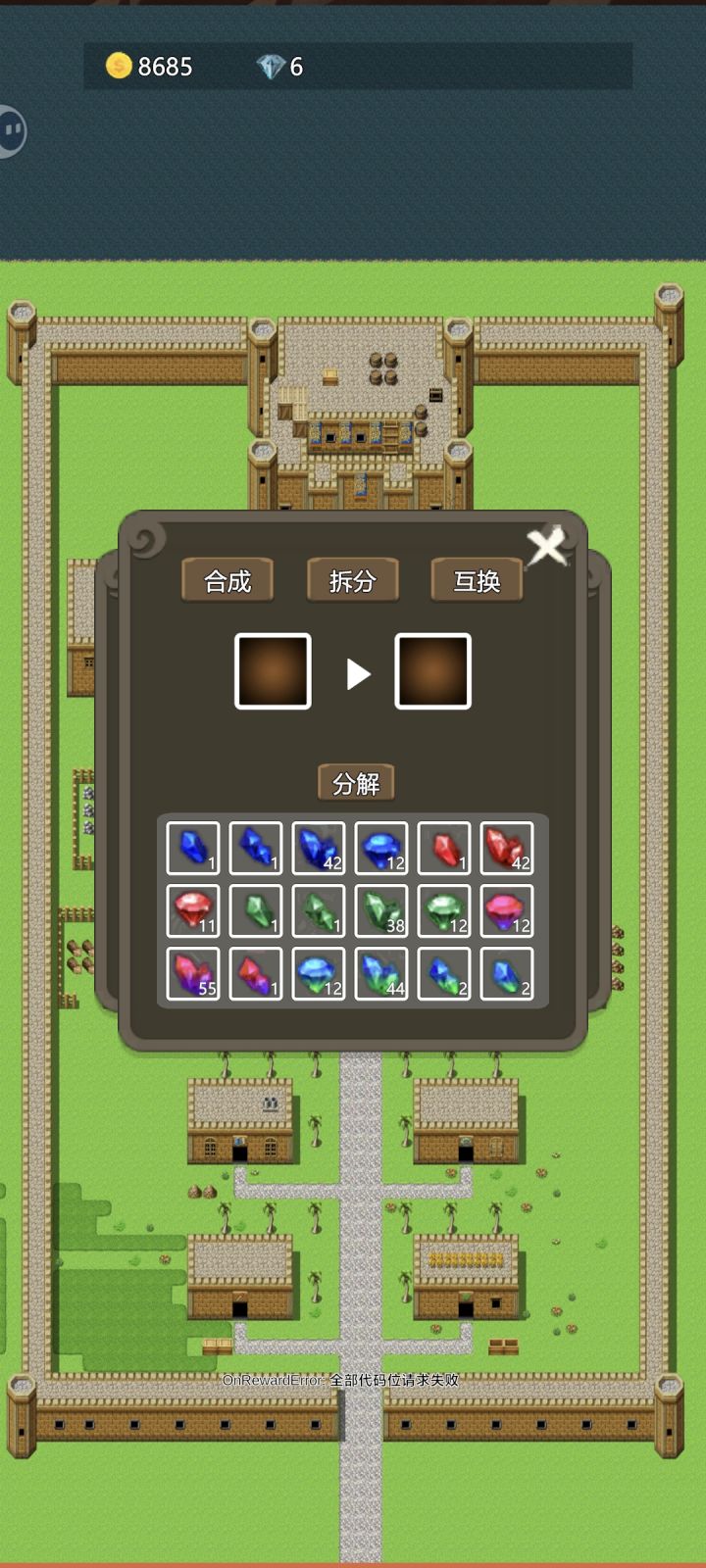Select the green gem cluster showing 38
Screen dimensions: 706x1568
(x=380, y=911)
